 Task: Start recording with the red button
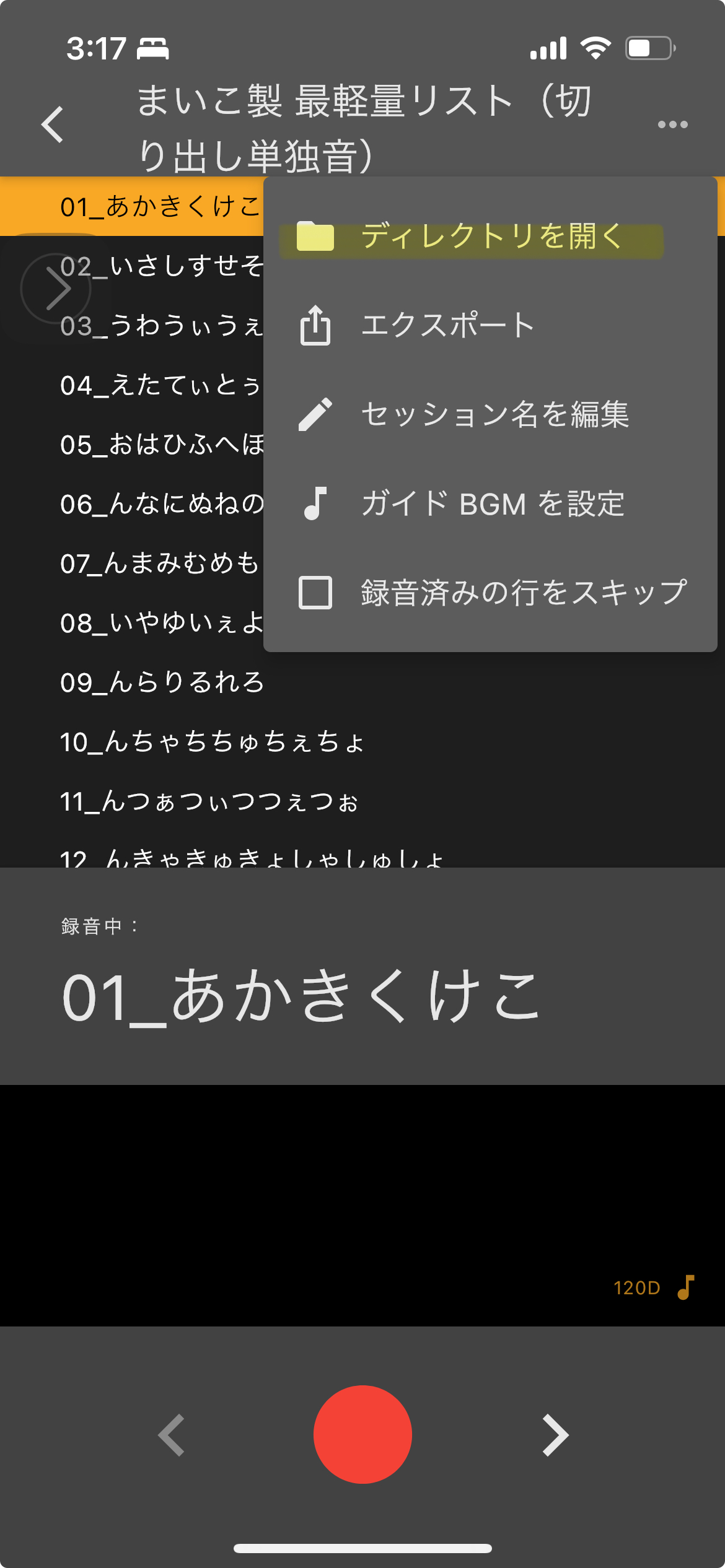point(362,1434)
